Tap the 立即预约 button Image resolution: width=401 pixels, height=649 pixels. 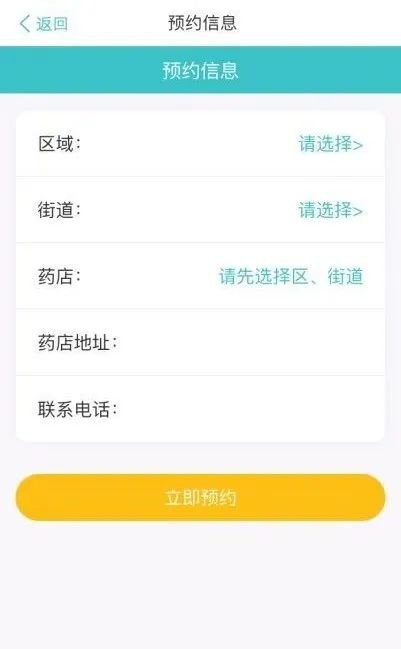pyautogui.click(x=200, y=497)
